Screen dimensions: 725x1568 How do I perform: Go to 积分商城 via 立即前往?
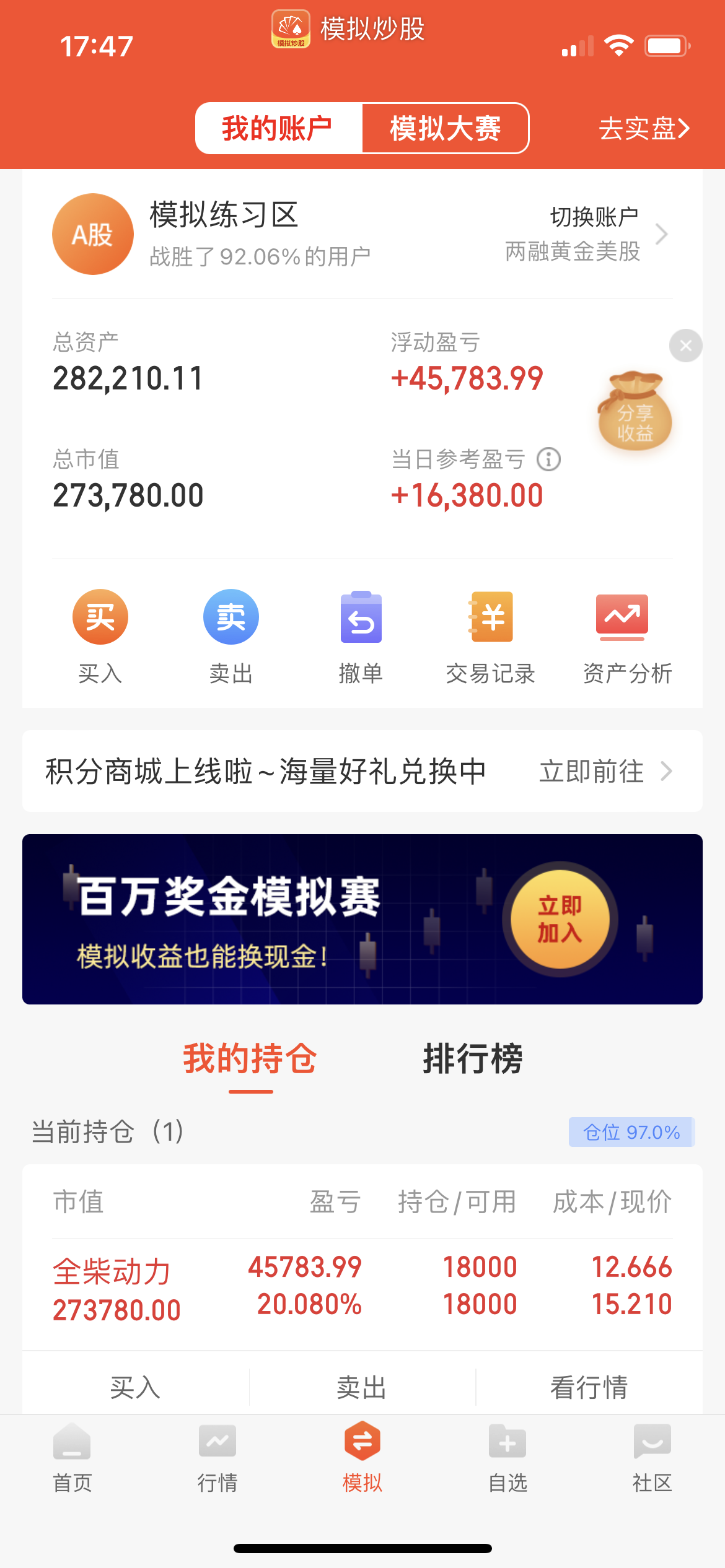605,772
